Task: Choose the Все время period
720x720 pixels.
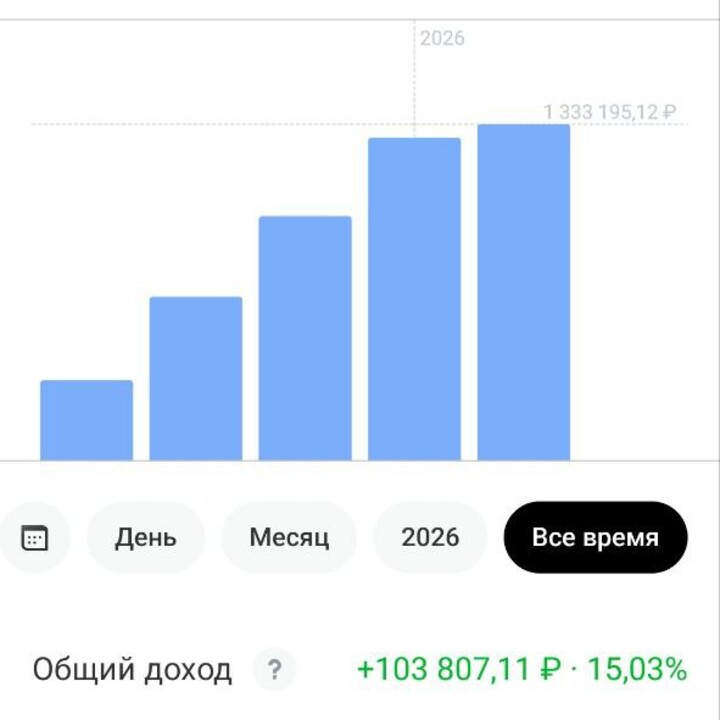Action: click(x=595, y=538)
